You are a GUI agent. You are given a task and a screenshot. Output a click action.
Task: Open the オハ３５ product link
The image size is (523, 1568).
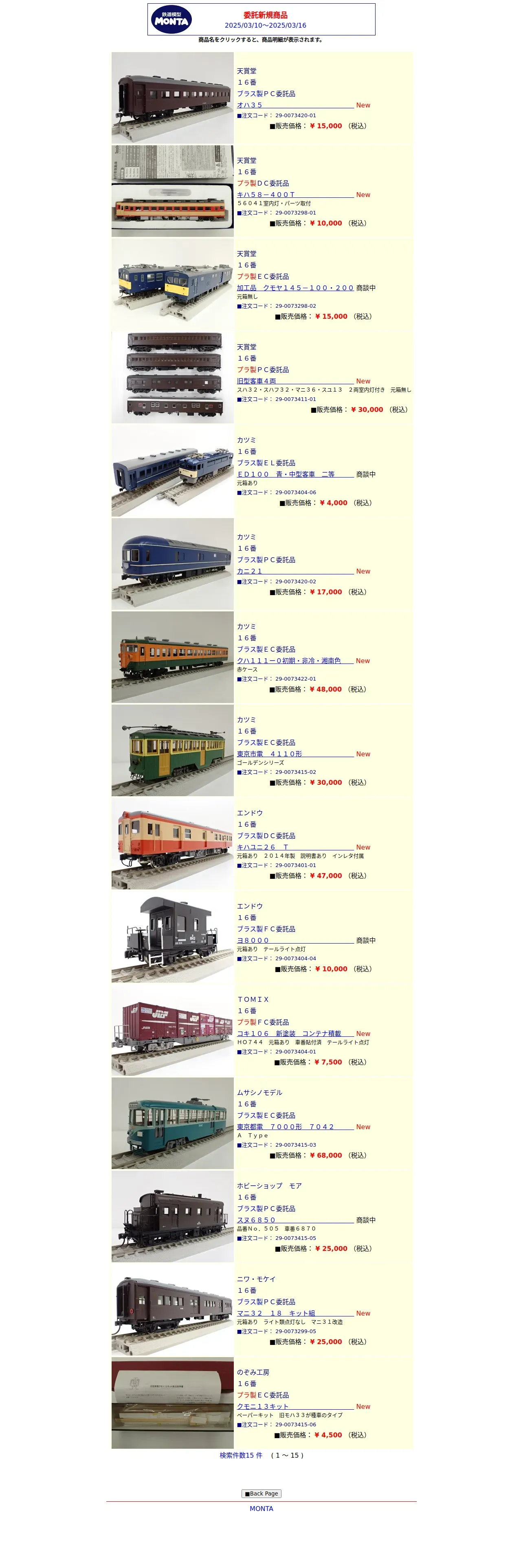coord(250,105)
